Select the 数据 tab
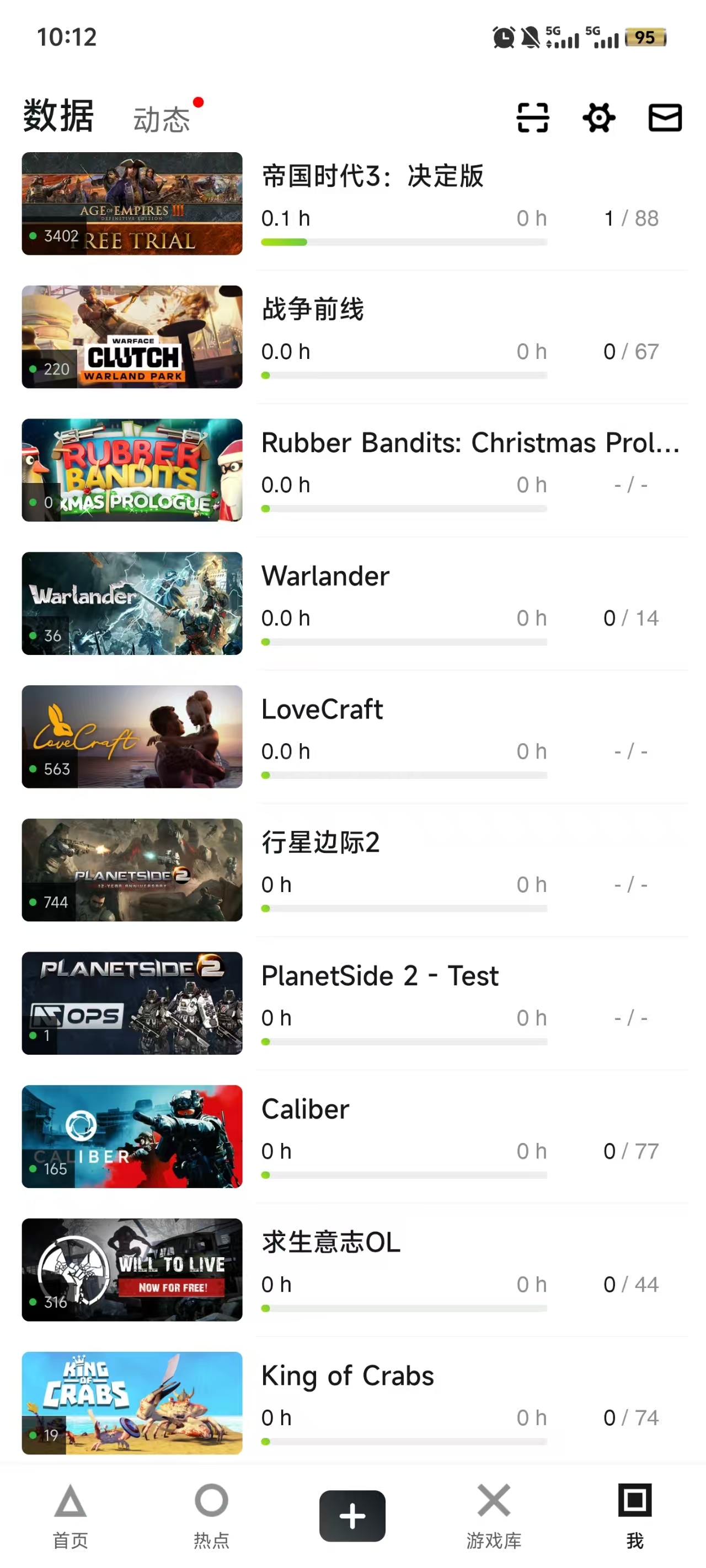The width and height of the screenshot is (706, 1568). point(58,116)
